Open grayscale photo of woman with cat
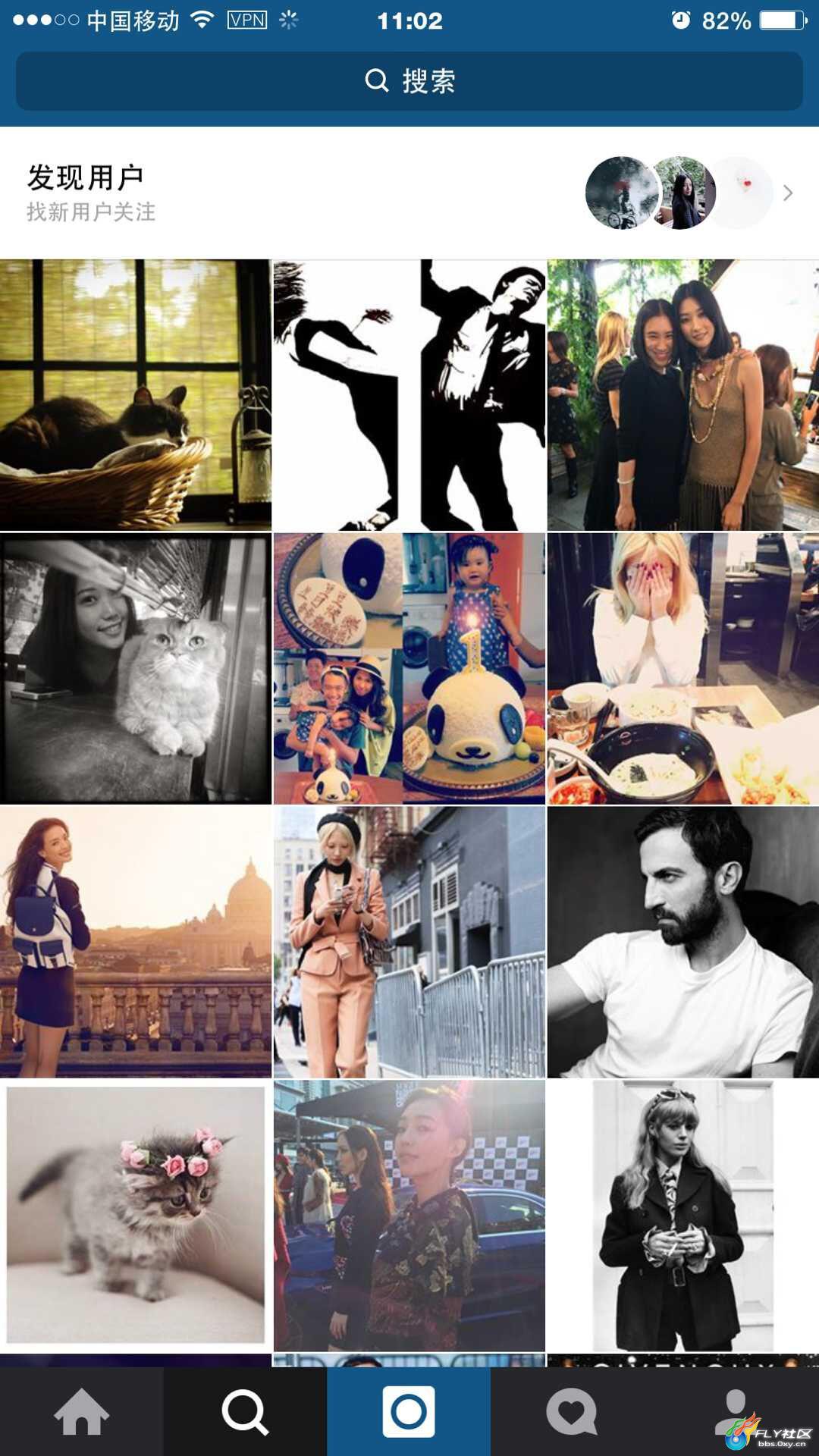Viewport: 819px width, 1456px height. tap(135, 668)
